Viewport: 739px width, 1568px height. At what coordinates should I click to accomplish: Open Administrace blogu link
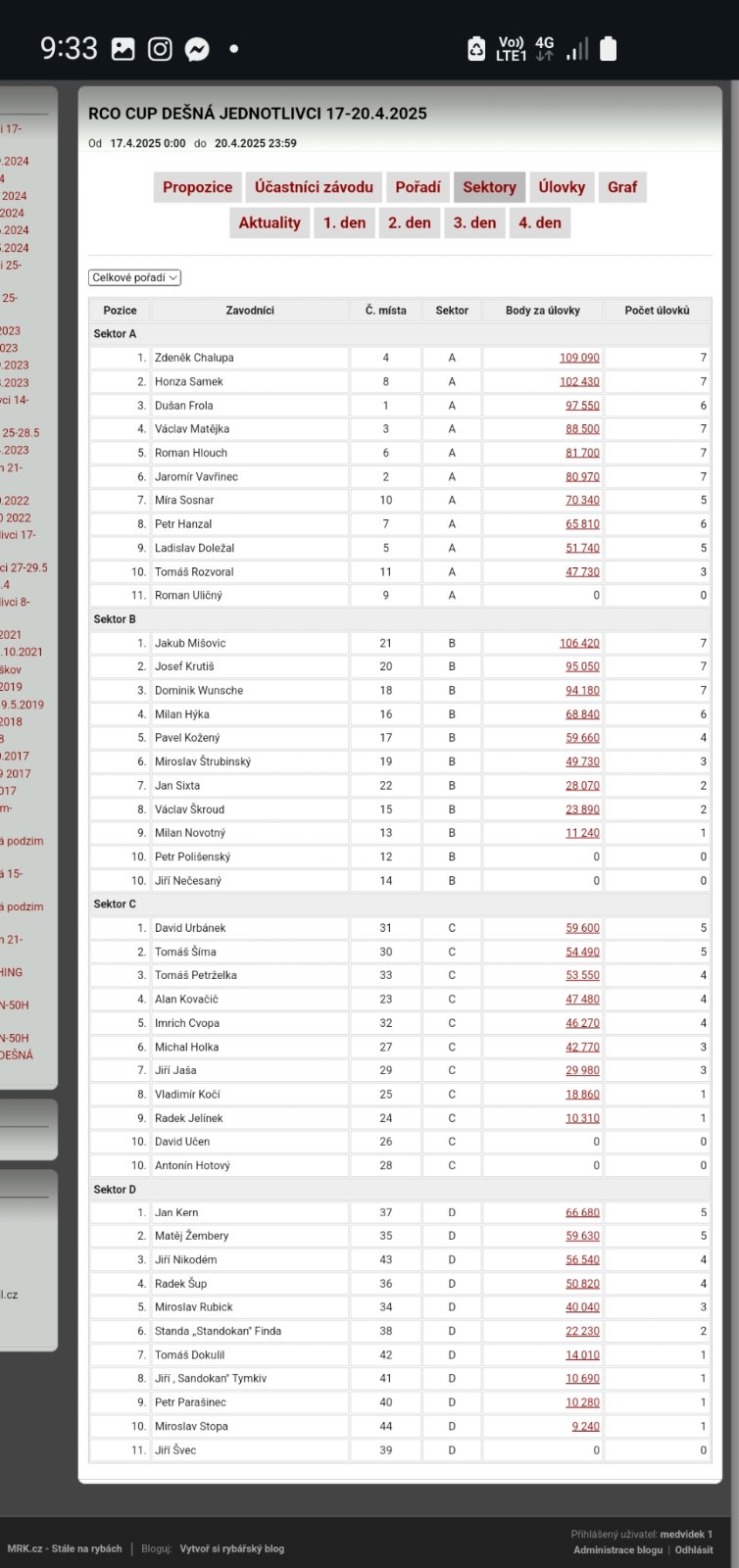(x=617, y=1550)
